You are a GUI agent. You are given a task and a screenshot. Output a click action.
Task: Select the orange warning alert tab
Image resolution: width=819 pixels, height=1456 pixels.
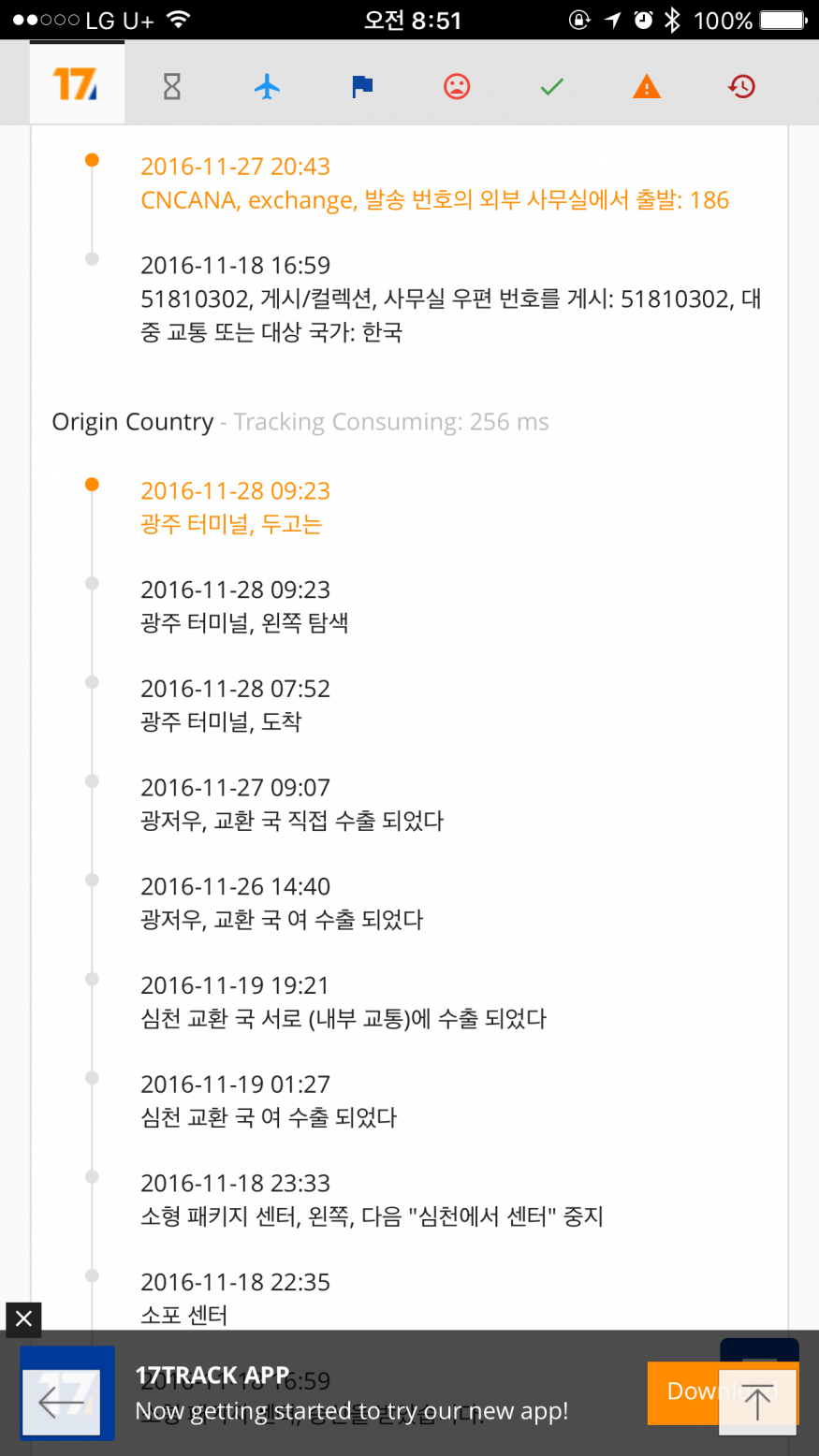pyautogui.click(x=647, y=87)
